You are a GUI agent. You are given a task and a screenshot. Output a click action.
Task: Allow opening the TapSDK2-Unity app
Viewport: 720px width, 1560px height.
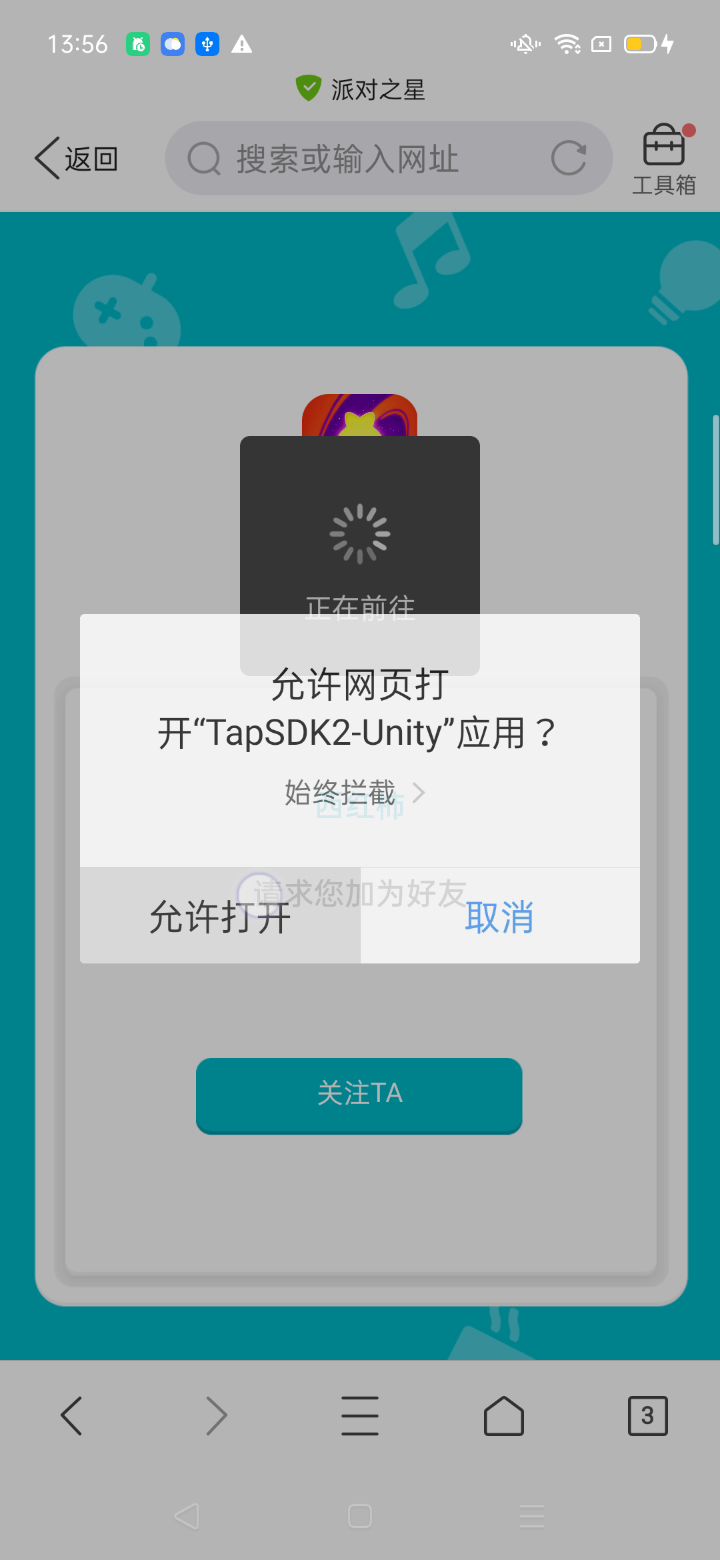220,916
